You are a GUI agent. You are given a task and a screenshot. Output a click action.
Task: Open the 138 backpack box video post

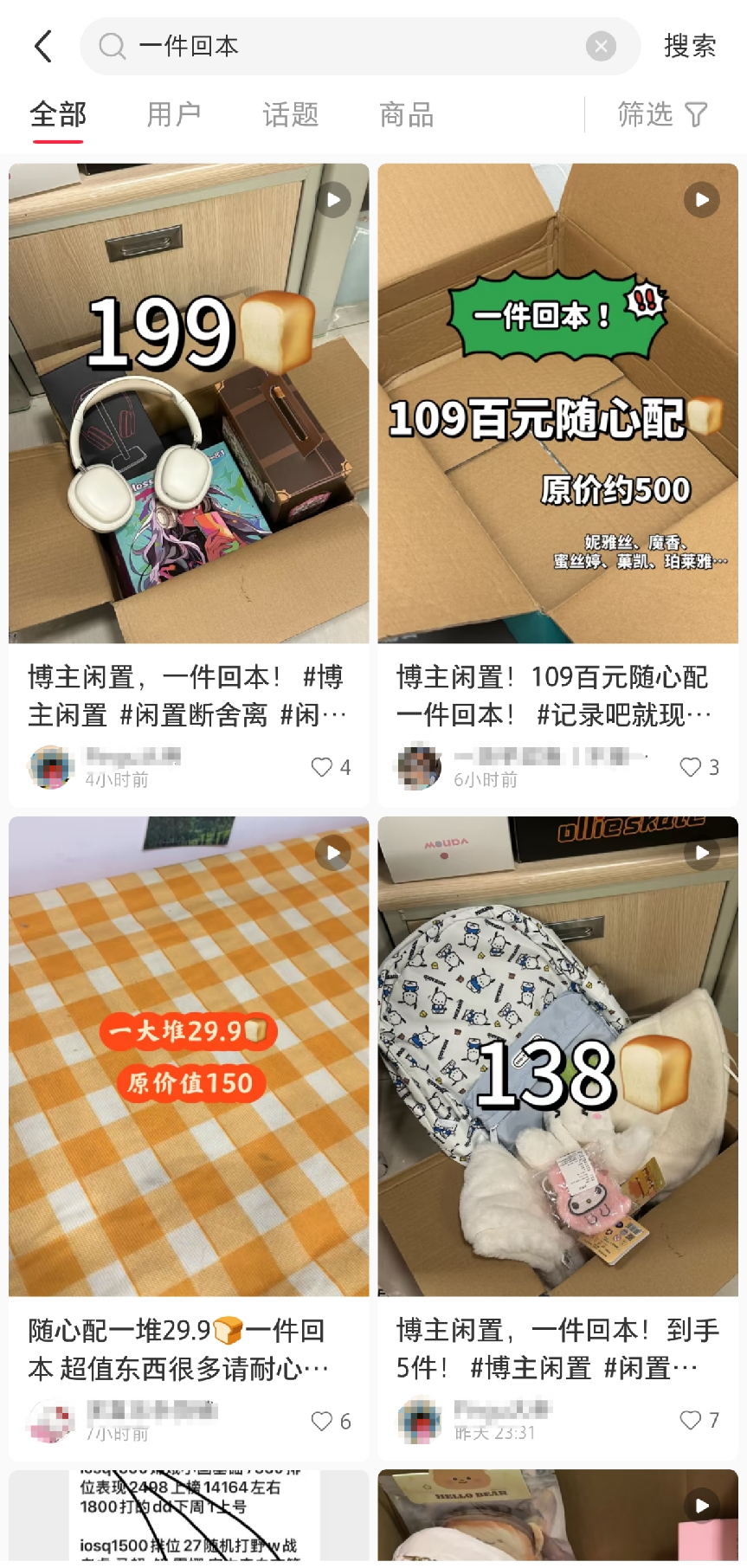pos(557,1056)
